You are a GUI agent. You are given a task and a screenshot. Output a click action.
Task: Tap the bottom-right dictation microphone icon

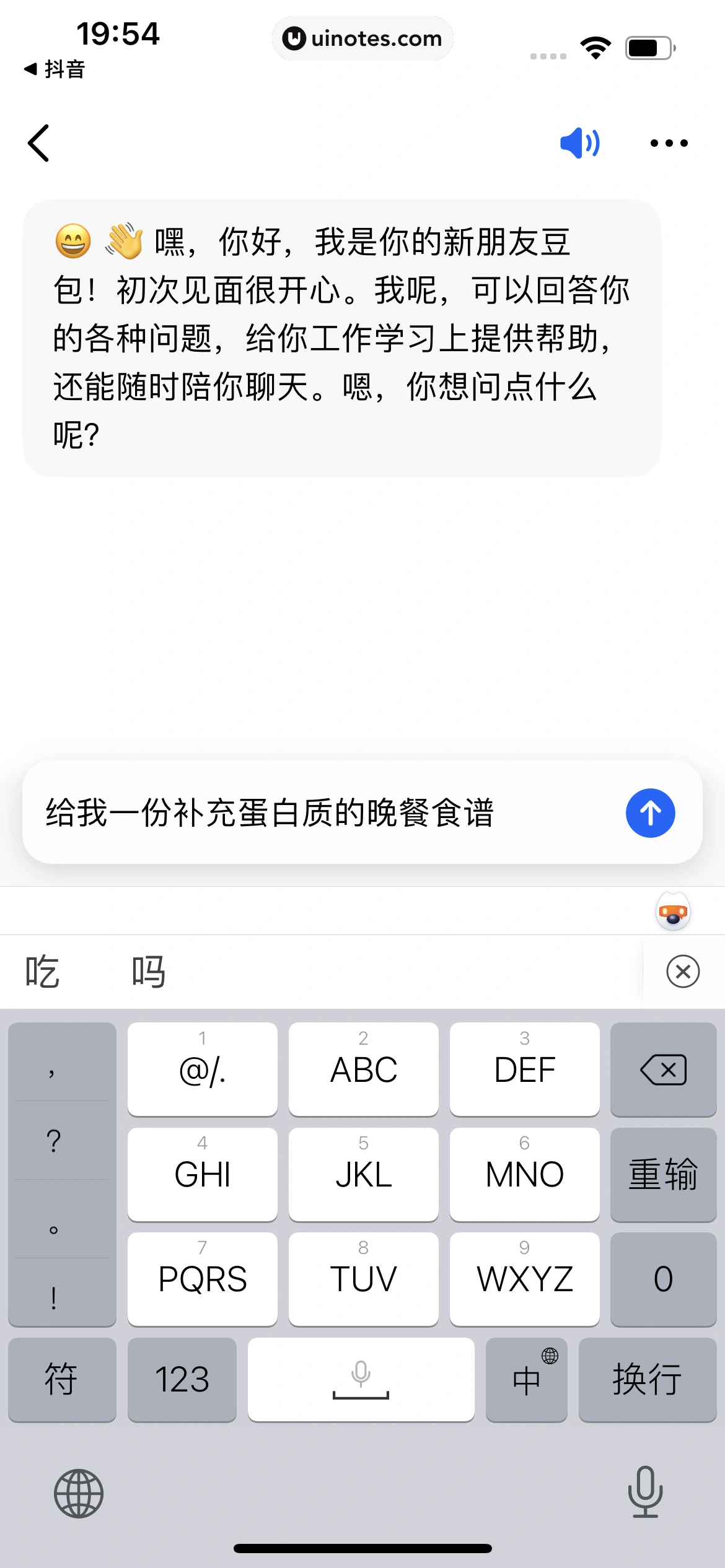(645, 1492)
